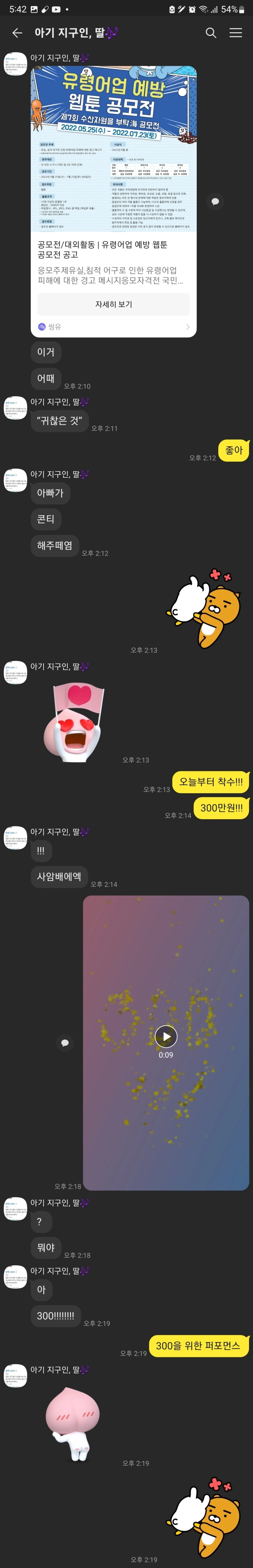Open the webtoon contest poster image
Image resolution: width=253 pixels, height=1568 pixels.
[113, 149]
